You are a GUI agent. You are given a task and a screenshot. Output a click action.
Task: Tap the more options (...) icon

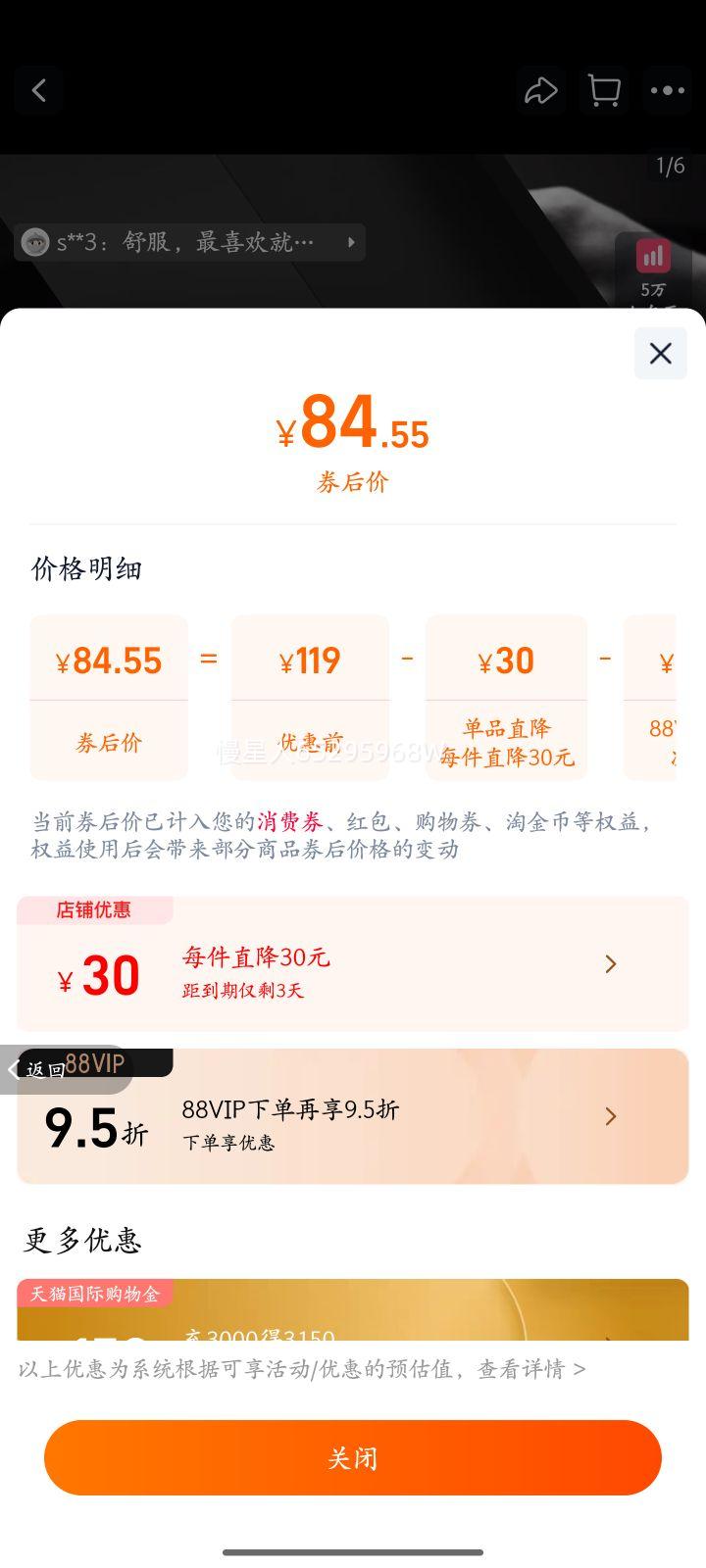click(668, 90)
